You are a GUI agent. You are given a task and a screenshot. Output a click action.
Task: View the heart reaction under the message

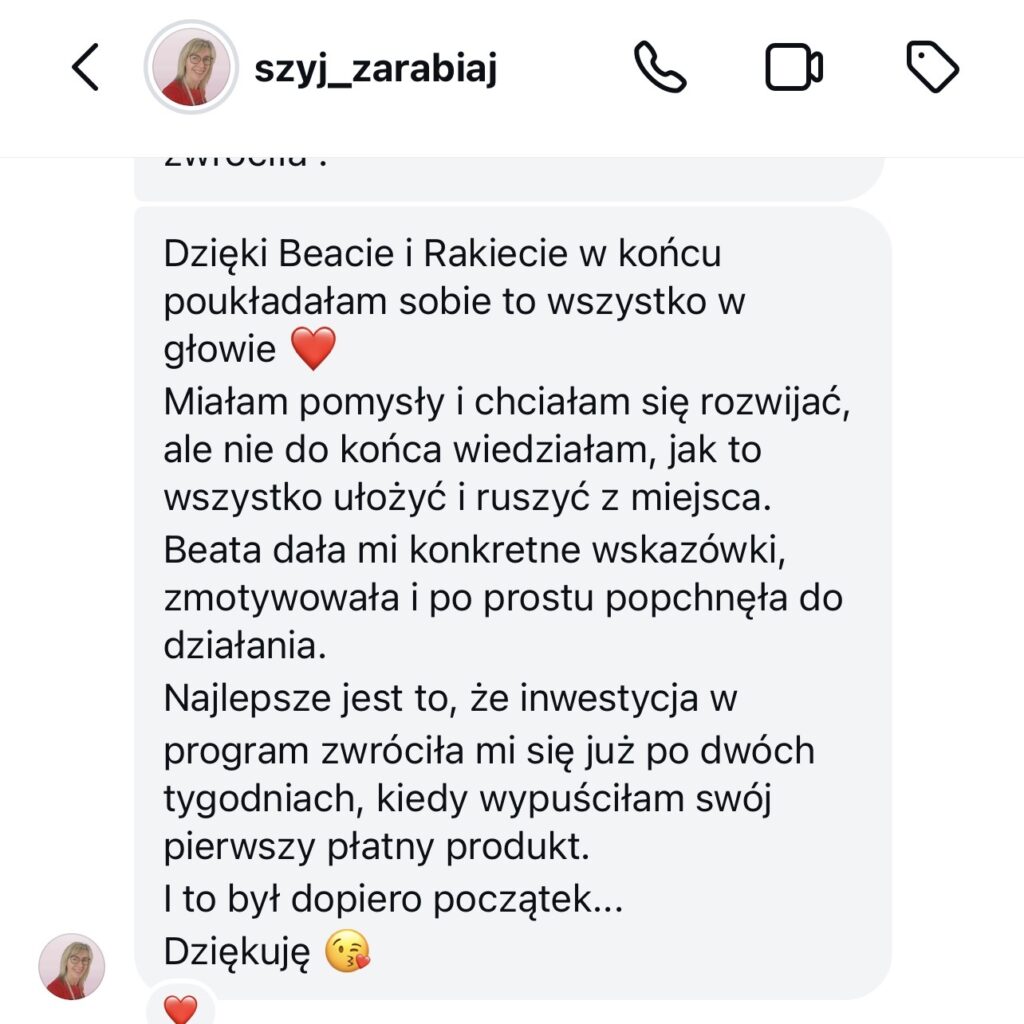[x=181, y=1006]
